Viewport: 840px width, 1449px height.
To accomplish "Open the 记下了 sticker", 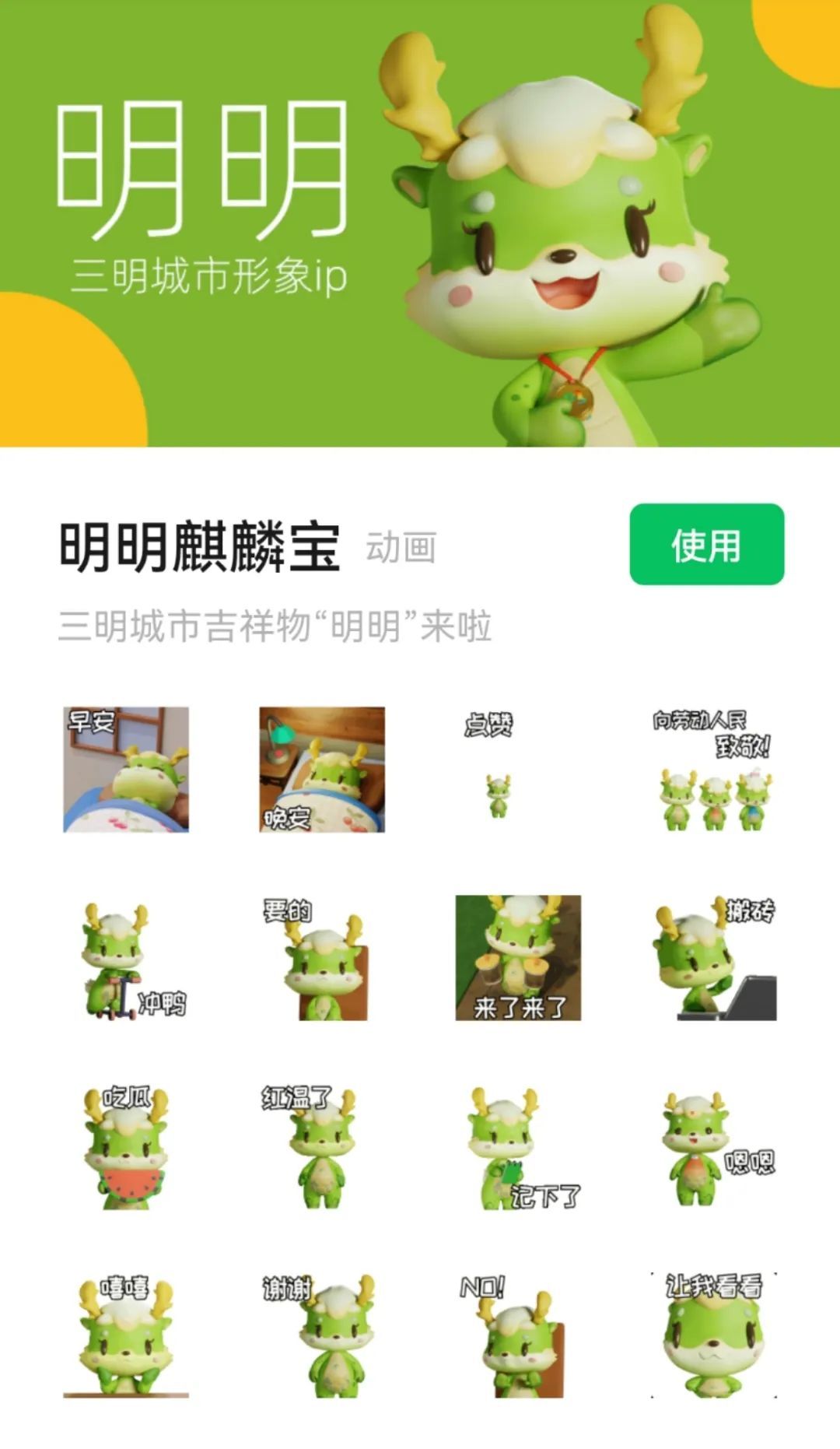I will coord(518,1147).
